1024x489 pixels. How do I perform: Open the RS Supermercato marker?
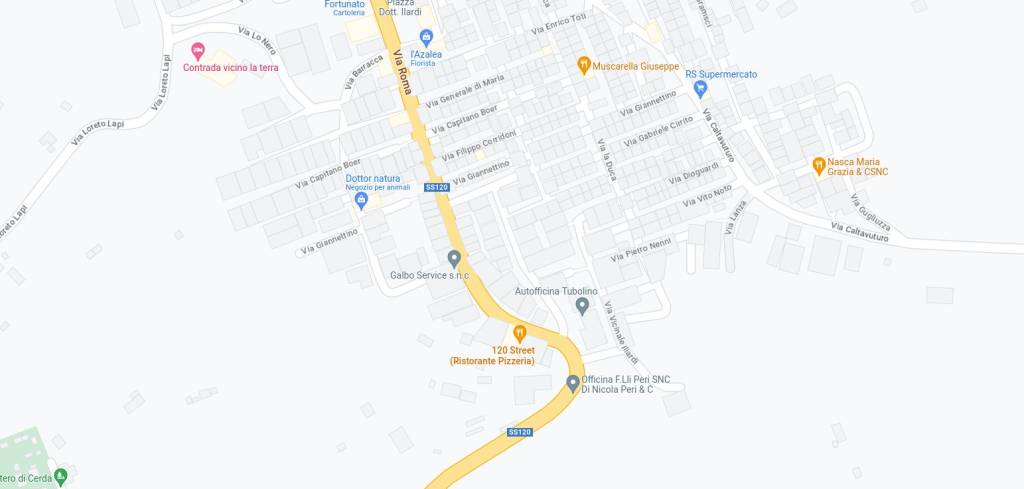(x=700, y=89)
